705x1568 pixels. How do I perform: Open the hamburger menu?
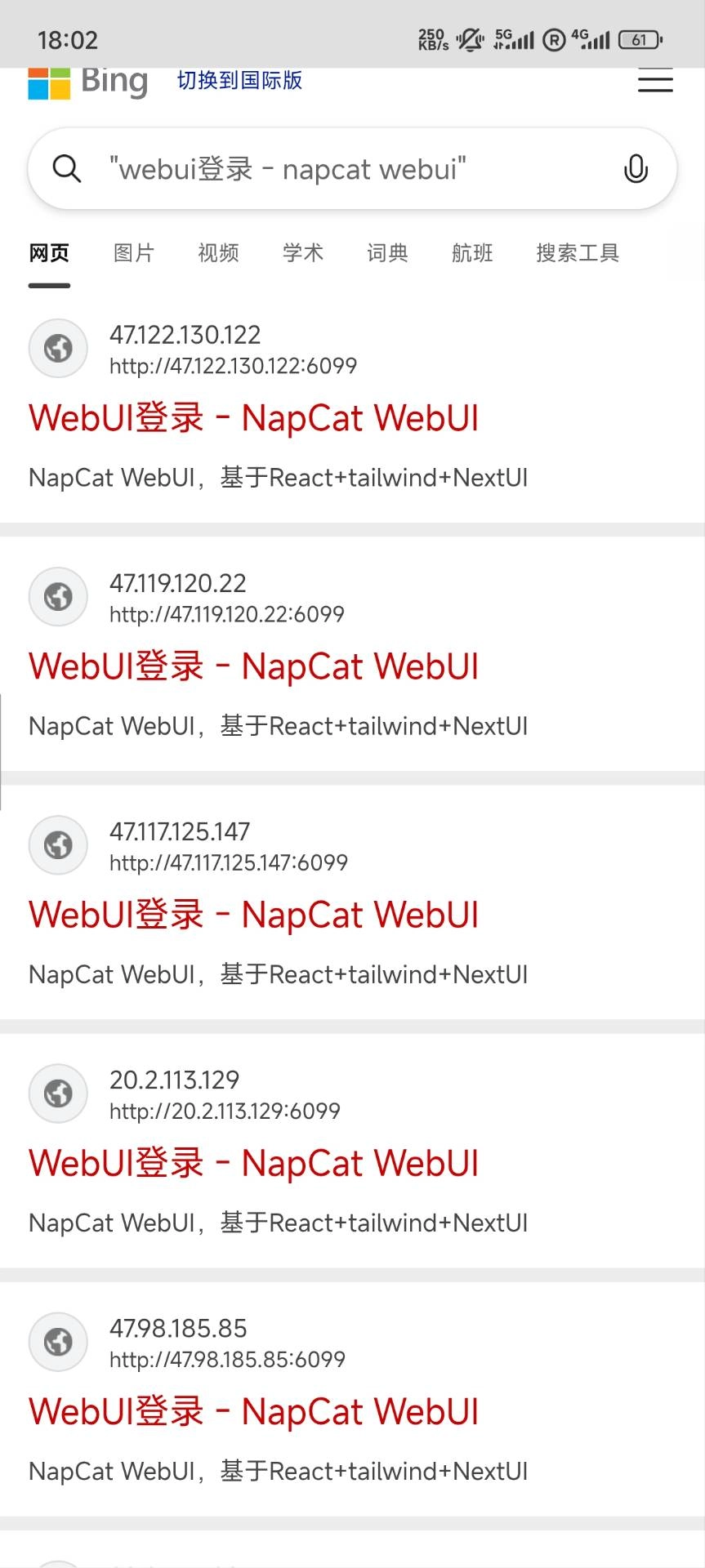(x=654, y=81)
